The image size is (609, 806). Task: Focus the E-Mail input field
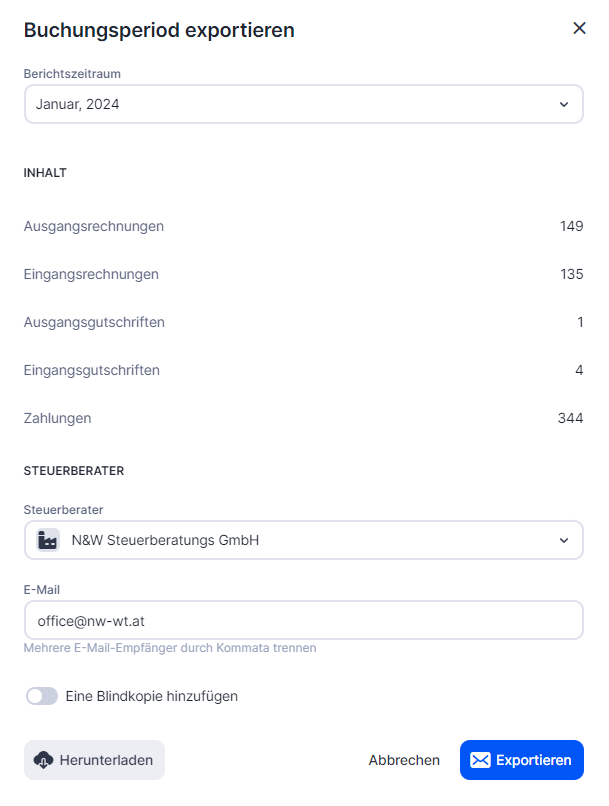pos(303,620)
